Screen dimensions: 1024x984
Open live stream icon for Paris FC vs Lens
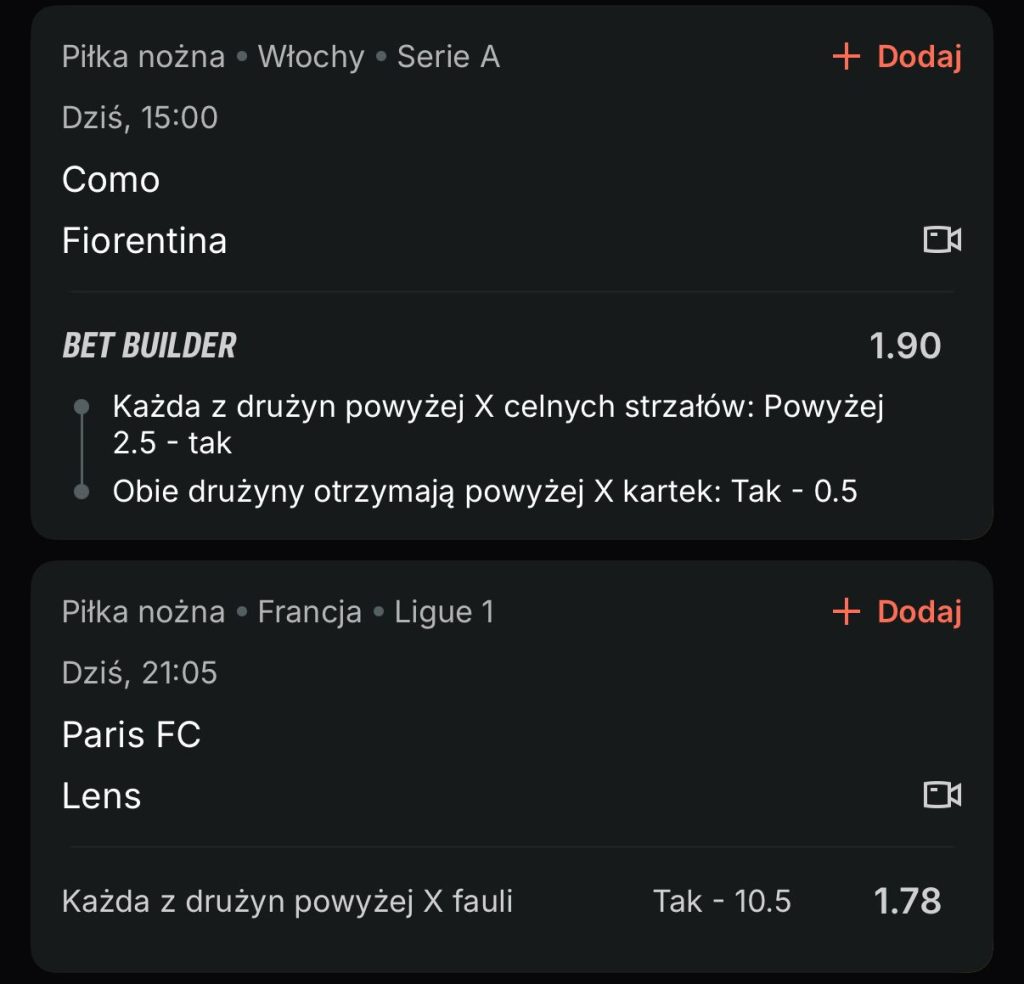[x=941, y=795]
